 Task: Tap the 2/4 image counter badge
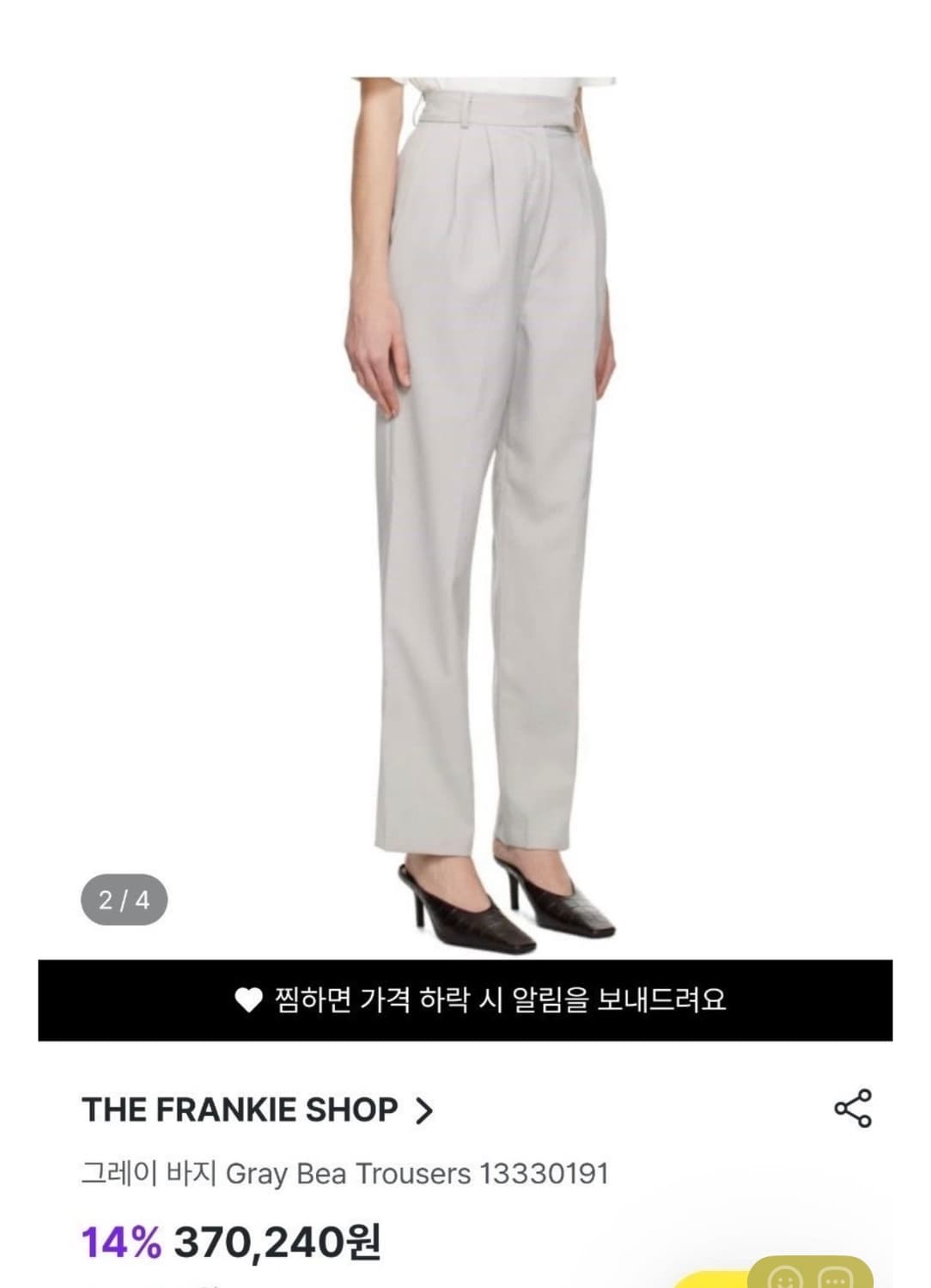126,898
